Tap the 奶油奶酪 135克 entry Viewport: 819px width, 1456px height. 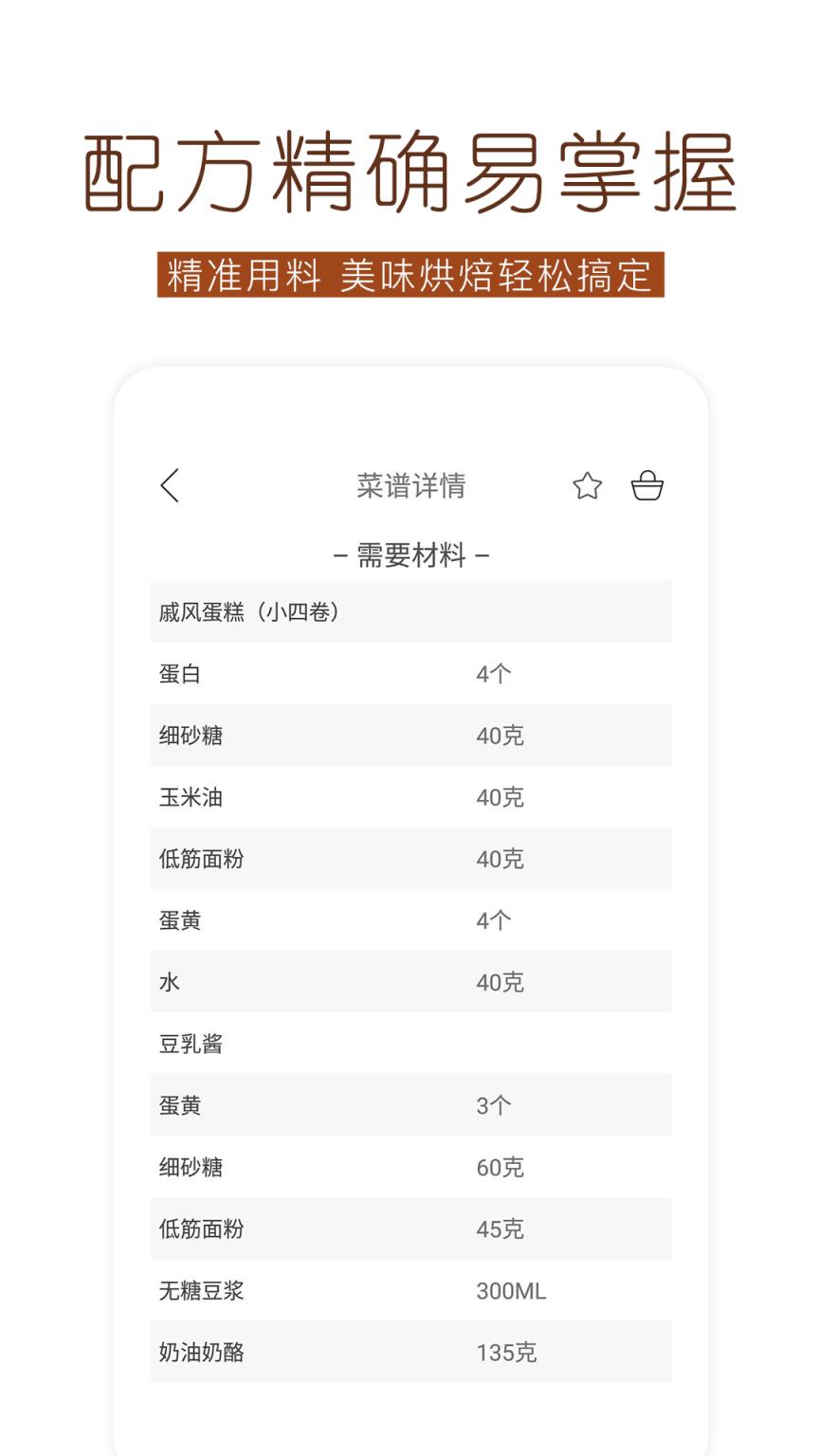(408, 1353)
